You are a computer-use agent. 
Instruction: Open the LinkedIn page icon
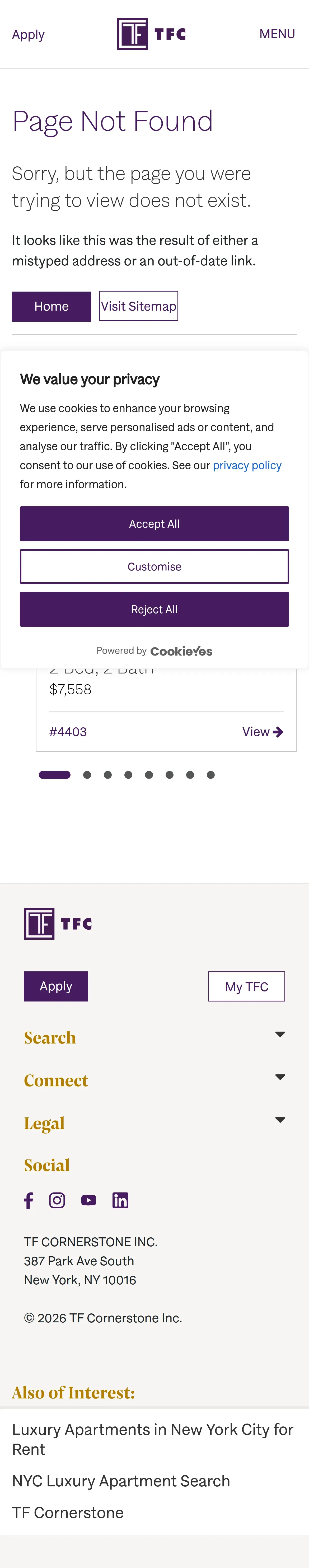coord(120,1200)
